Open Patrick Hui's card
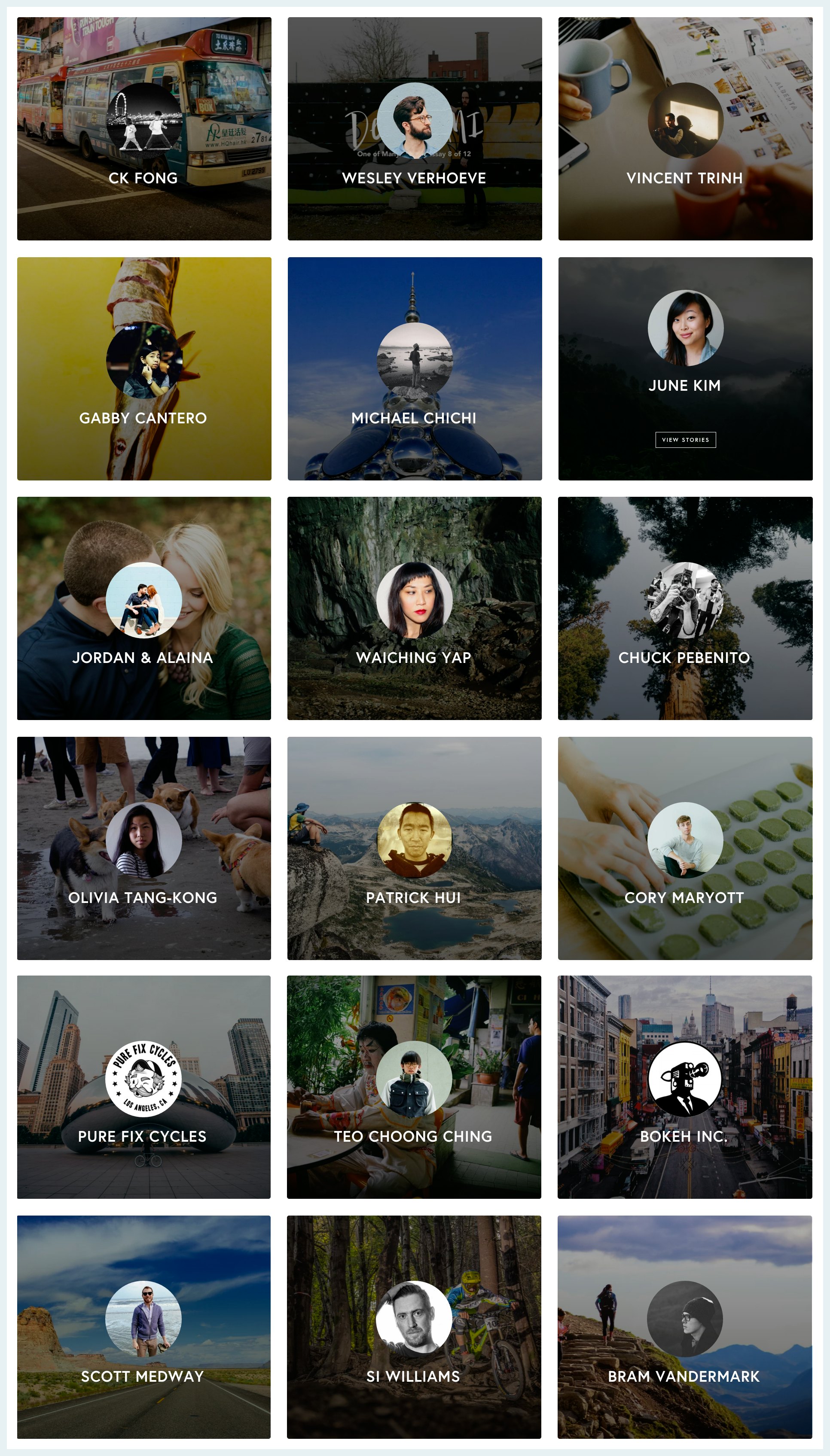The height and width of the screenshot is (1456, 830). click(x=415, y=848)
